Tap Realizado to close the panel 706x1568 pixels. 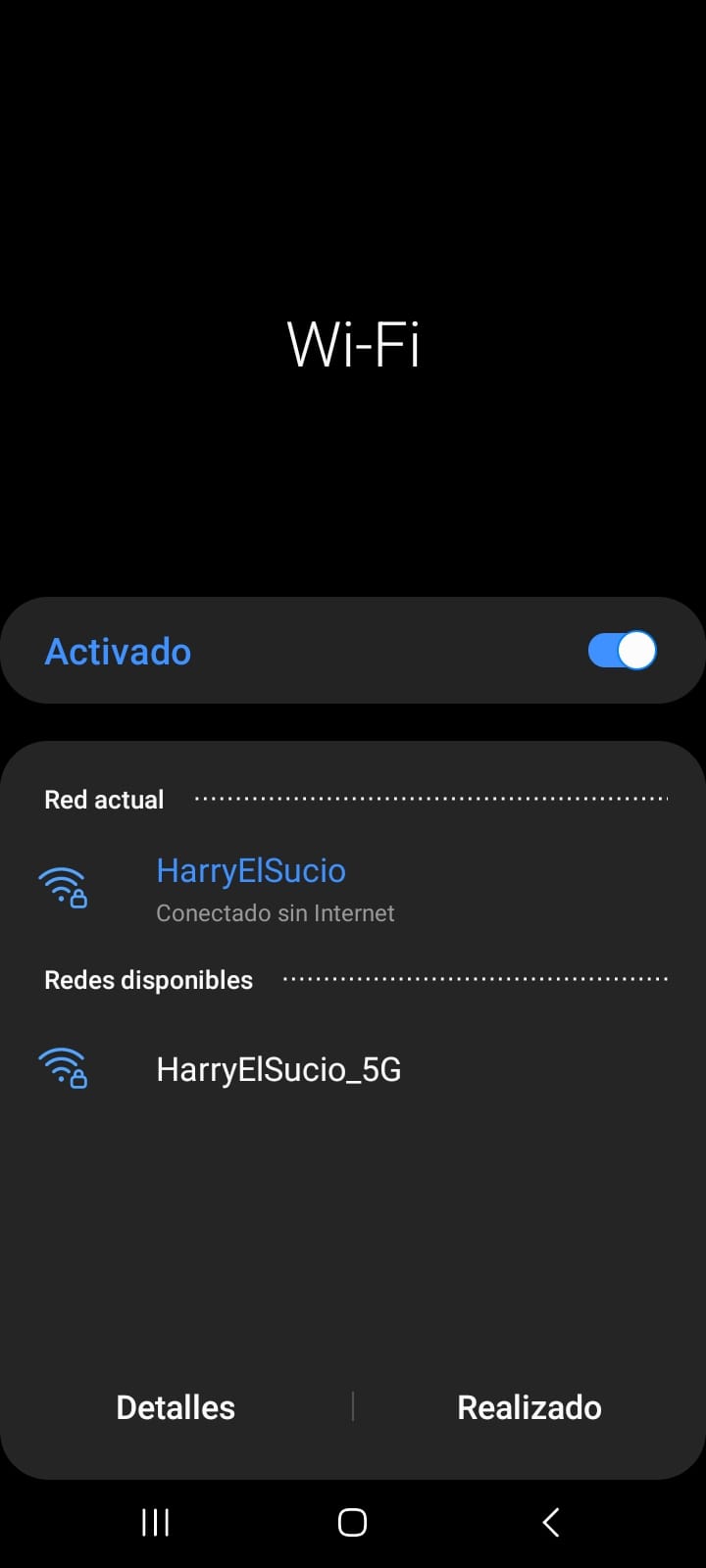click(x=529, y=1407)
